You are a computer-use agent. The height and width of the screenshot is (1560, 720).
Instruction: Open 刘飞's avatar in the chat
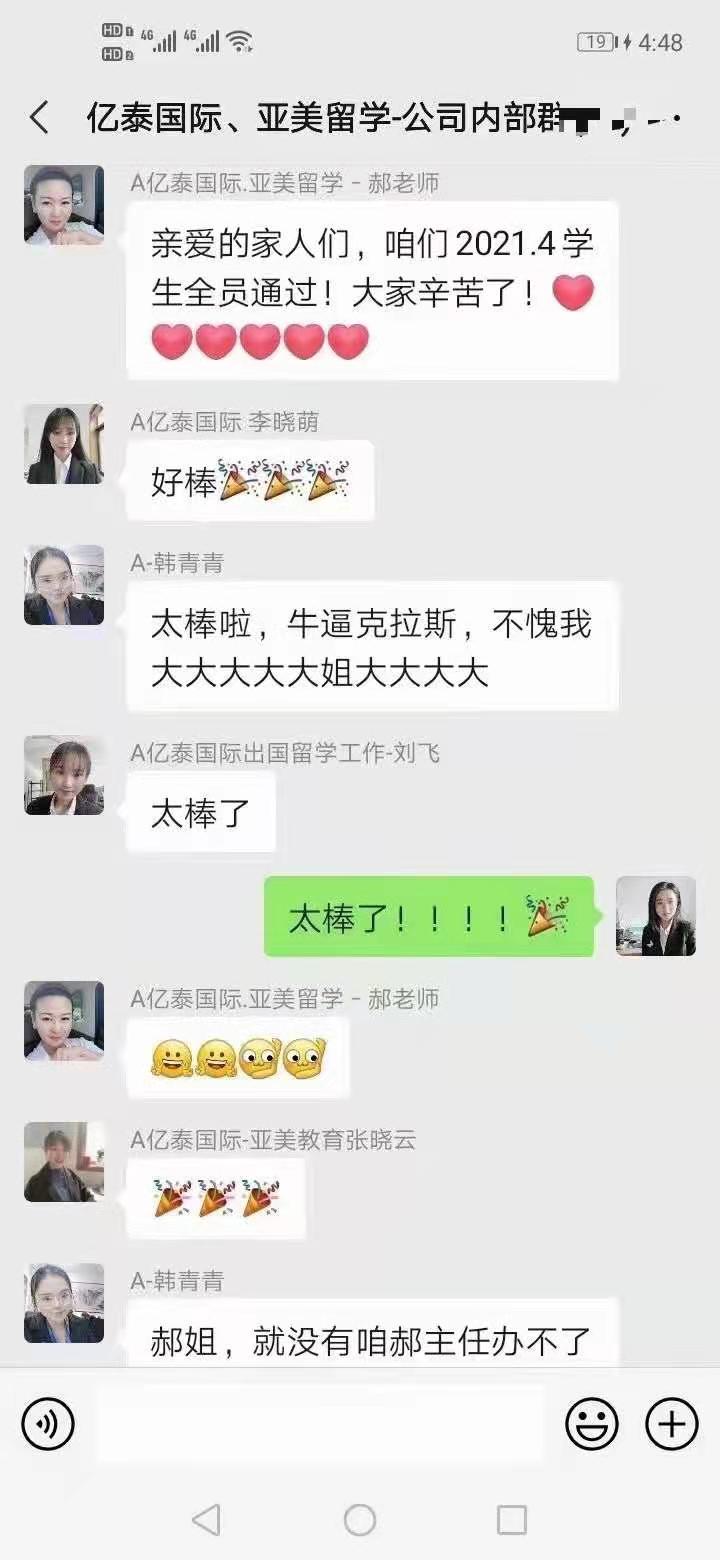click(63, 776)
